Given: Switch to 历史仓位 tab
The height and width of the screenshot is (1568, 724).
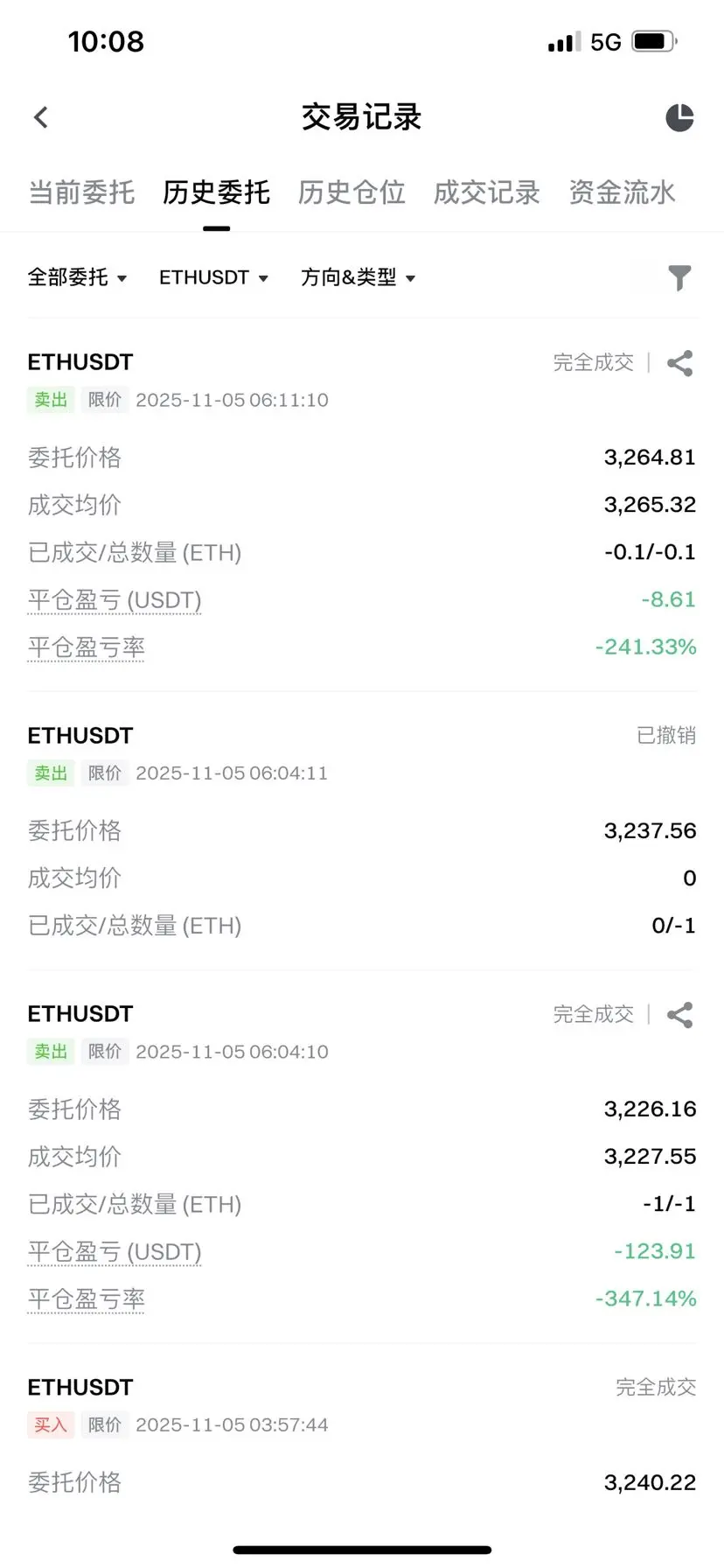Looking at the screenshot, I should 352,192.
